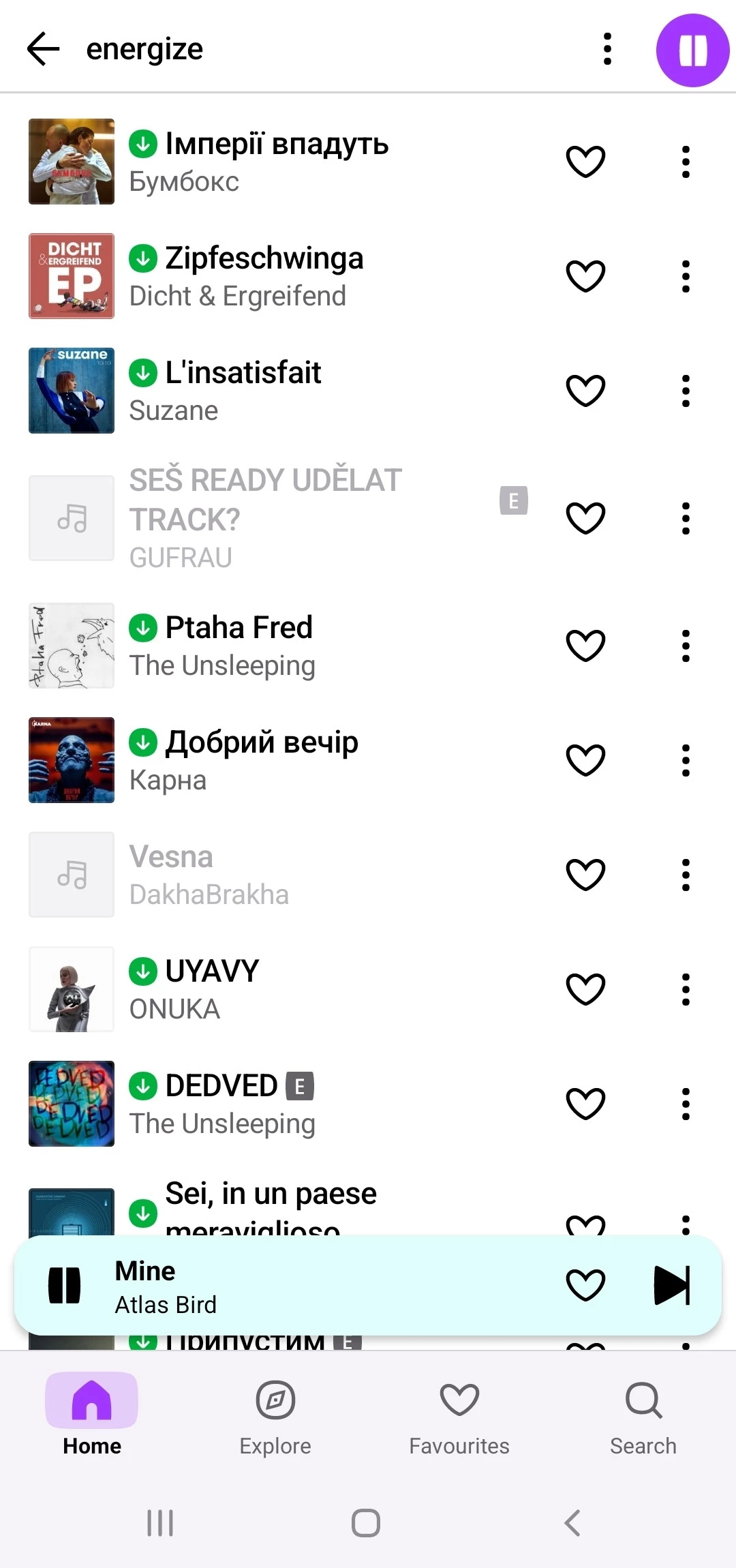Like the currently playing song Mine

pyautogui.click(x=585, y=1286)
